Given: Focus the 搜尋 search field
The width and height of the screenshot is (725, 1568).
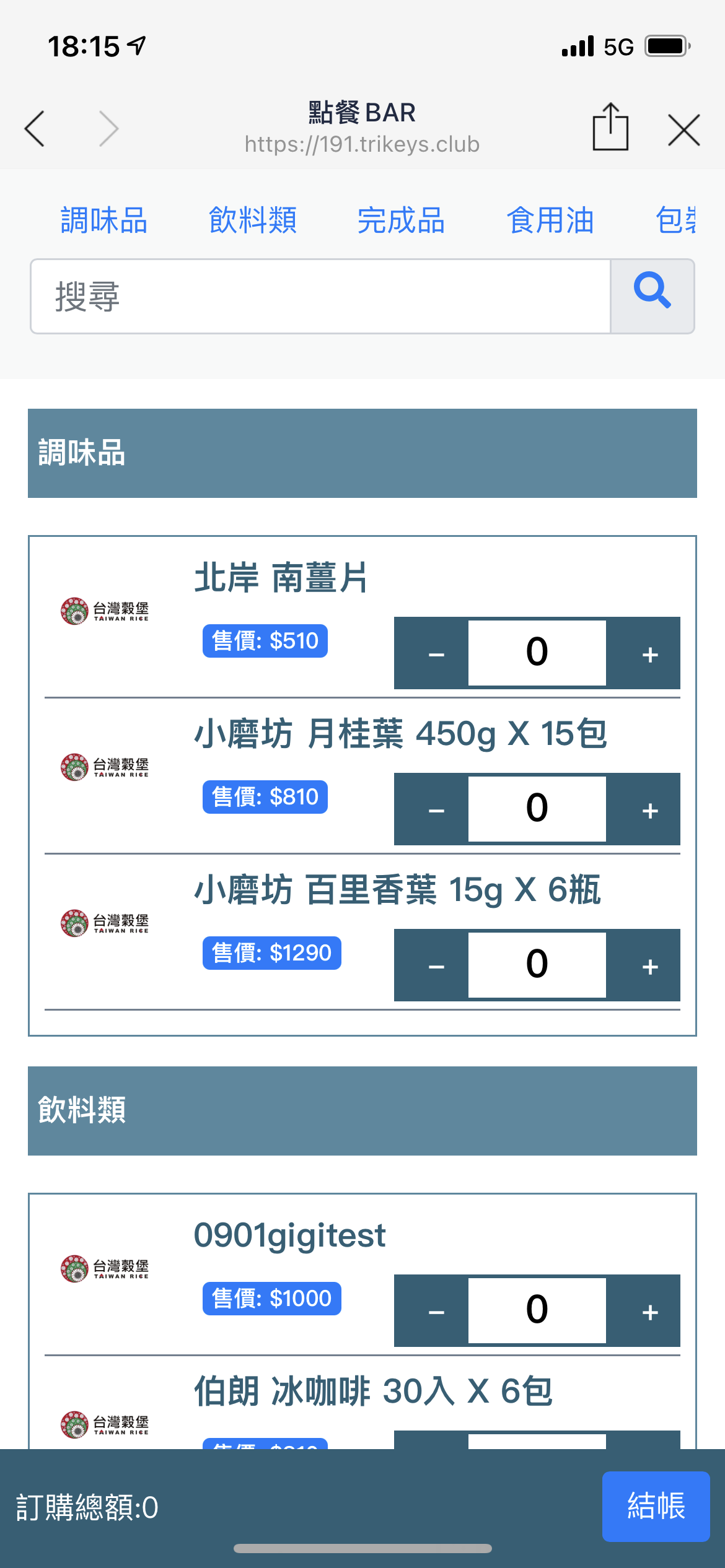Looking at the screenshot, I should click(x=320, y=297).
